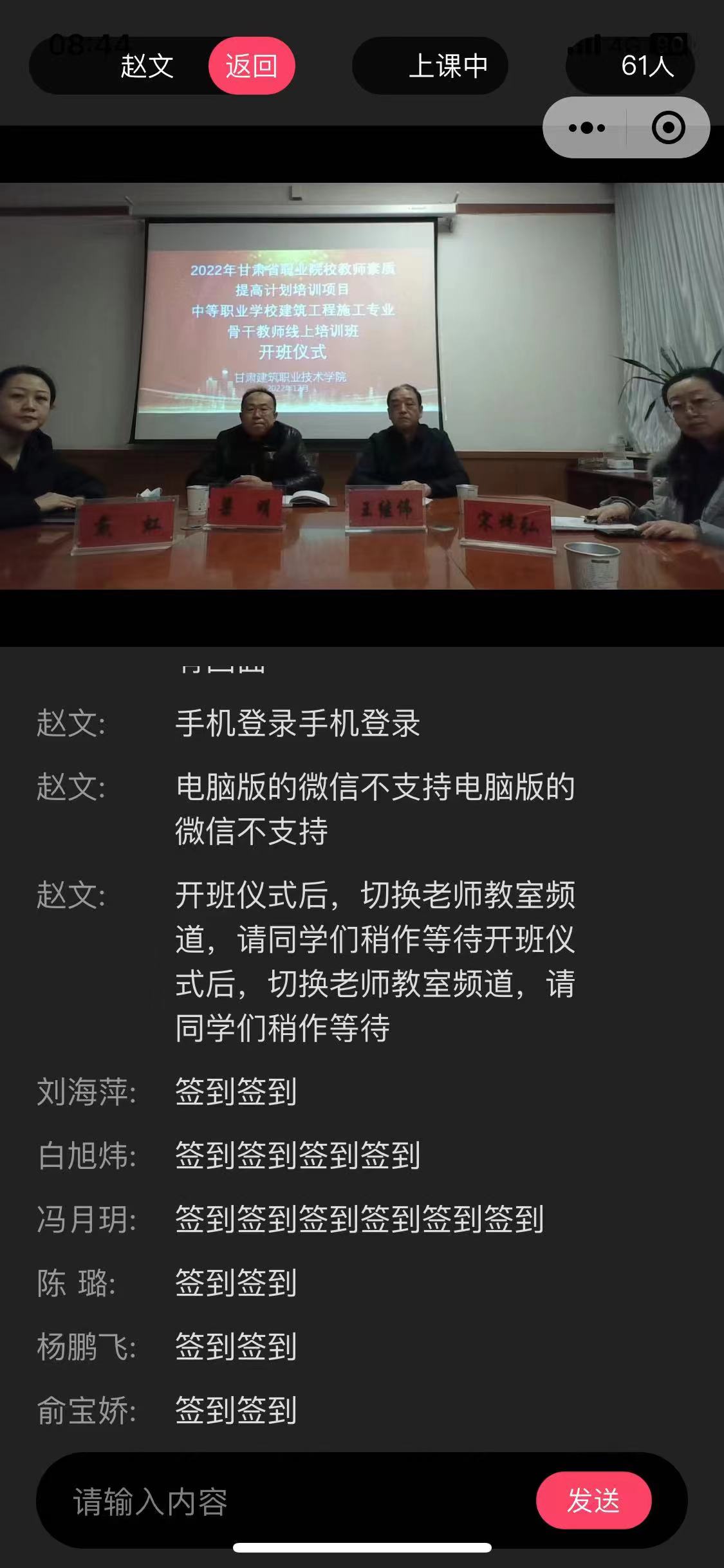The width and height of the screenshot is (724, 1568).
Task: Tap the live video stream
Action: coord(362,386)
